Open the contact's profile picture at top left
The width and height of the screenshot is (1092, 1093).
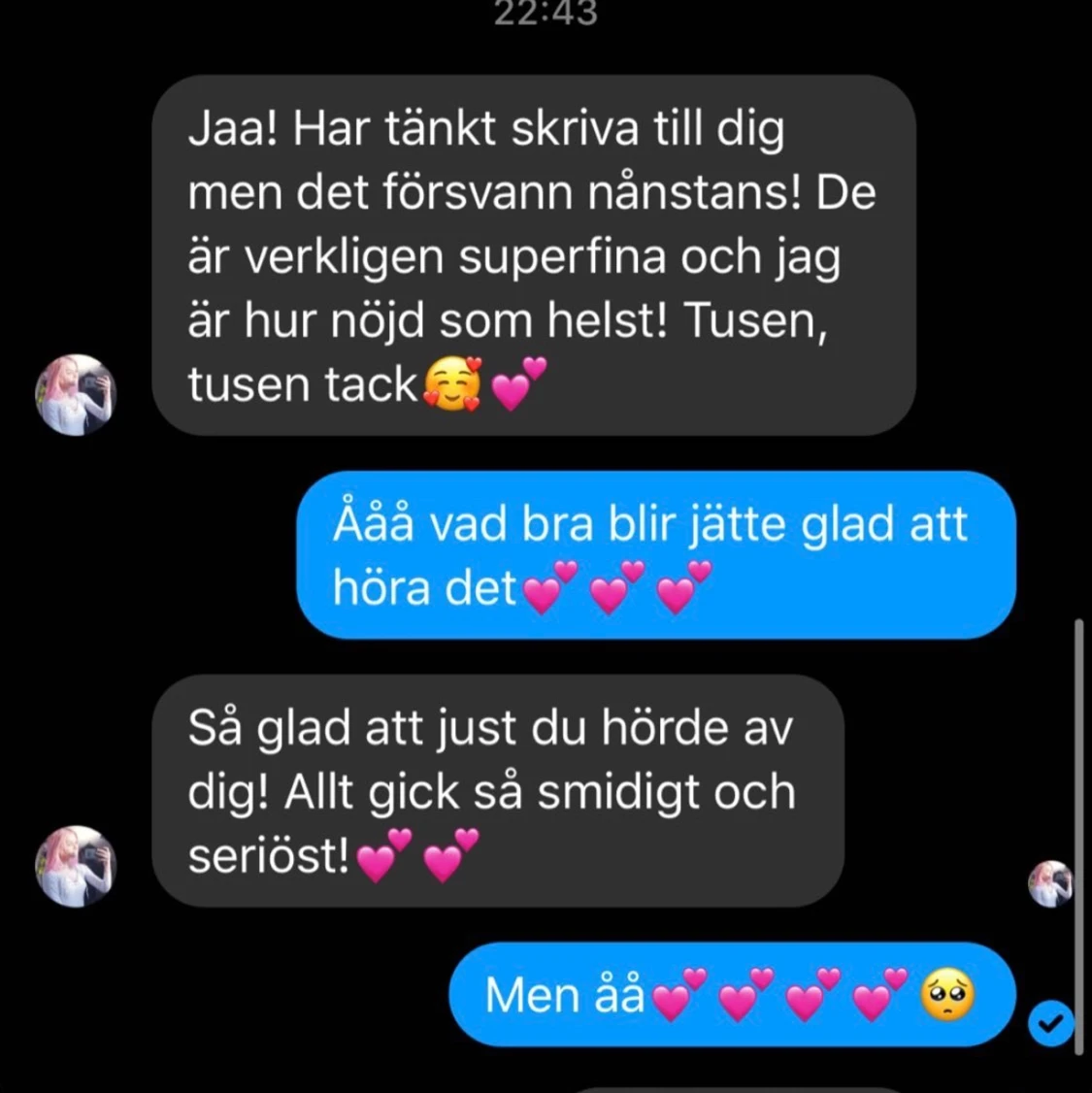click(x=75, y=392)
